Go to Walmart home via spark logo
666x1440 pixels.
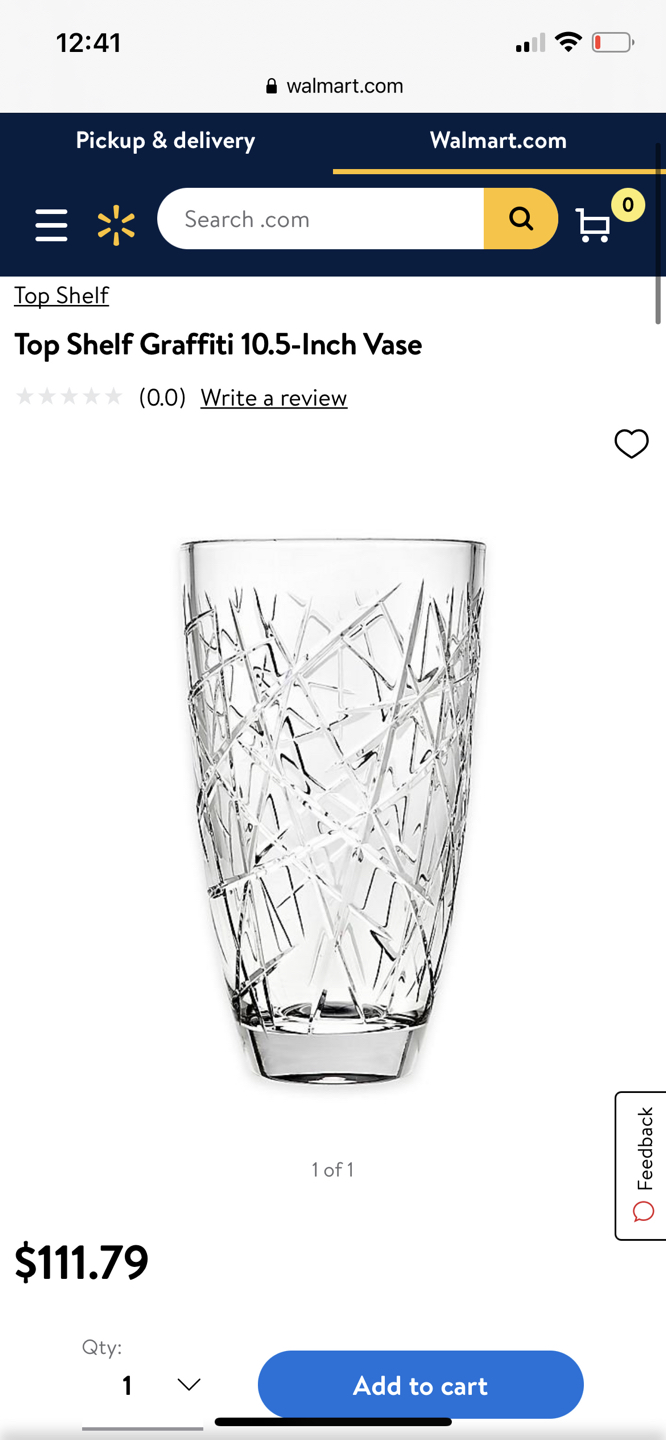116,225
